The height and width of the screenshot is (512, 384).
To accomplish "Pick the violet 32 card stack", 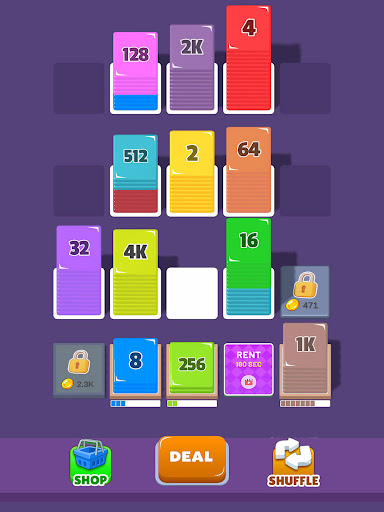I will 79,271.
